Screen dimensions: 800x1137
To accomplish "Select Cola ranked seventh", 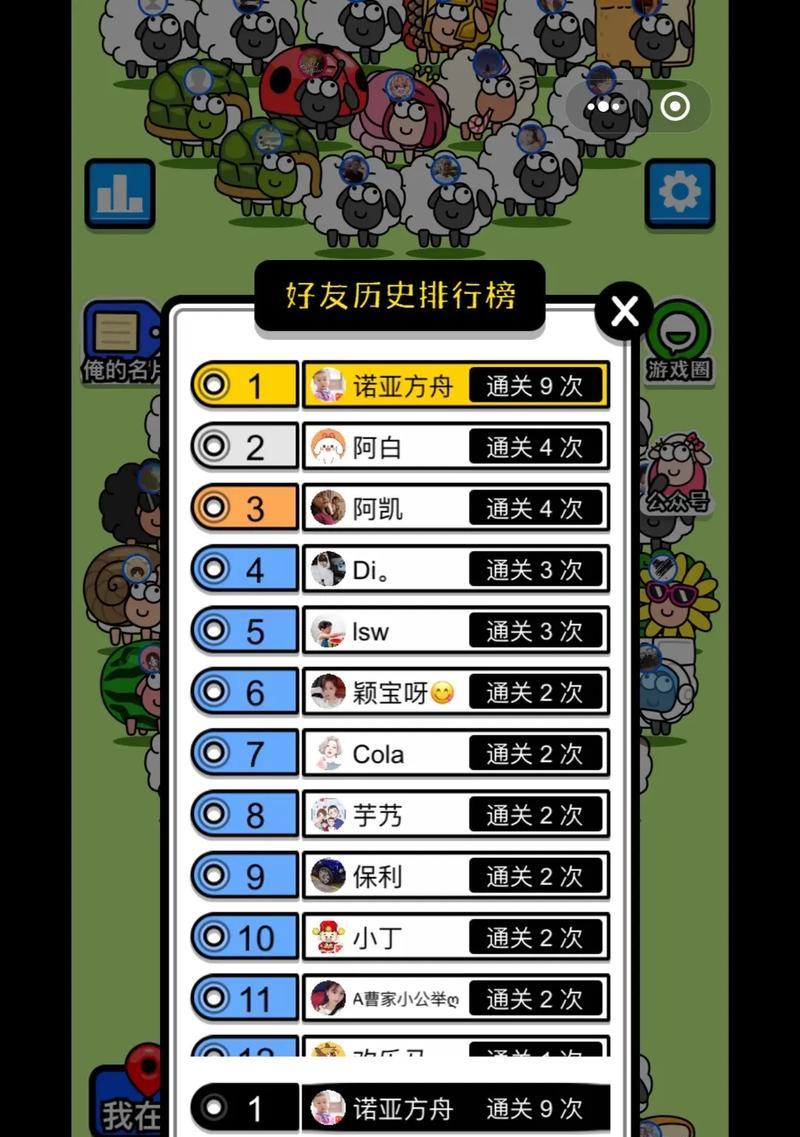I will click(455, 754).
